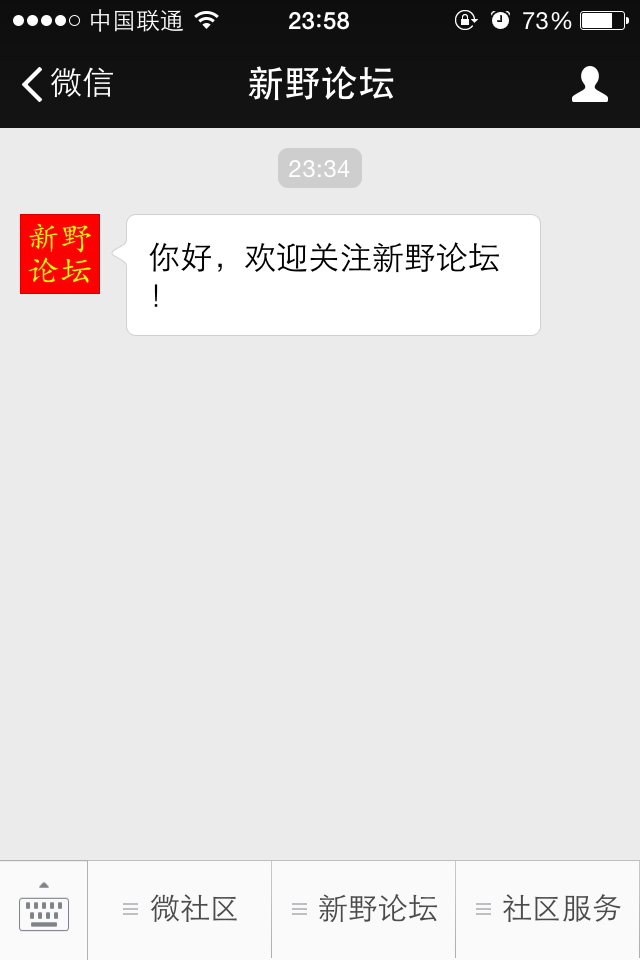Go back to the 微信 chat list

(x=66, y=84)
